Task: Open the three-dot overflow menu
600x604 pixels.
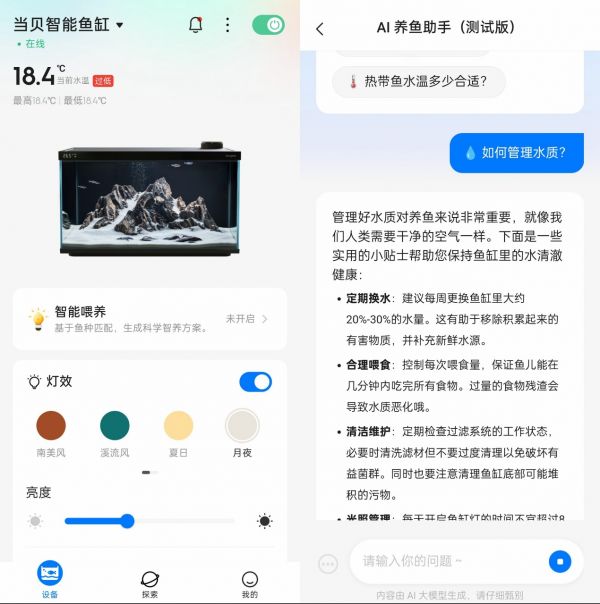Action: pos(228,25)
